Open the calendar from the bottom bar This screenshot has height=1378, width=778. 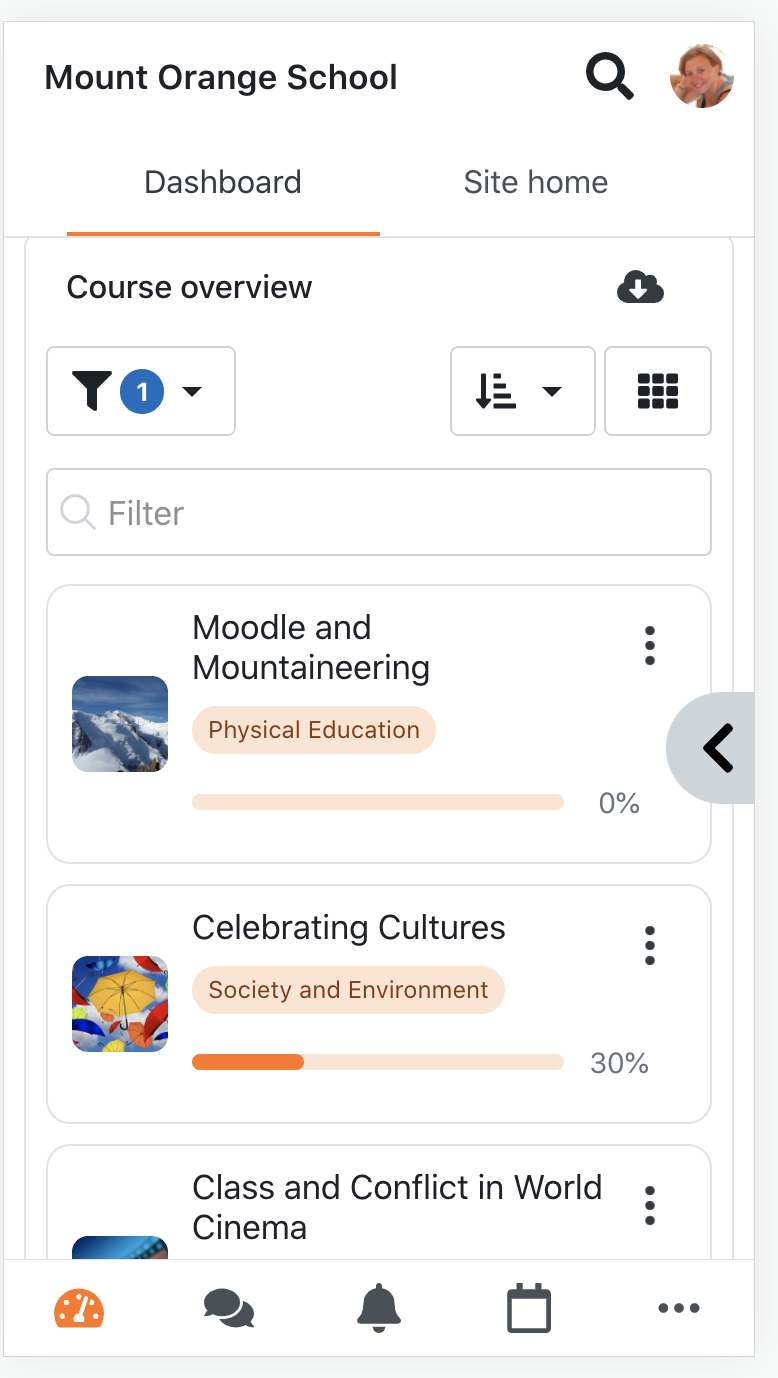coord(529,1308)
